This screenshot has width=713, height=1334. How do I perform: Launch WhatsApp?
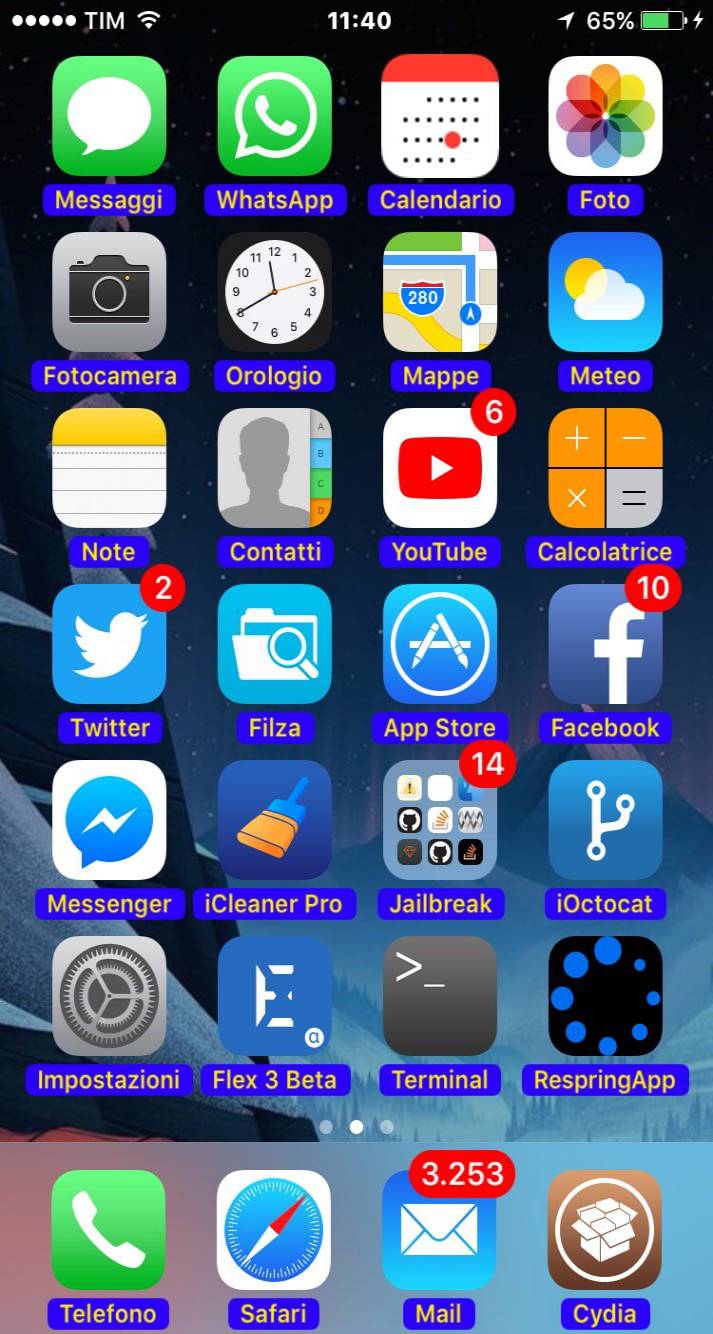(274, 116)
